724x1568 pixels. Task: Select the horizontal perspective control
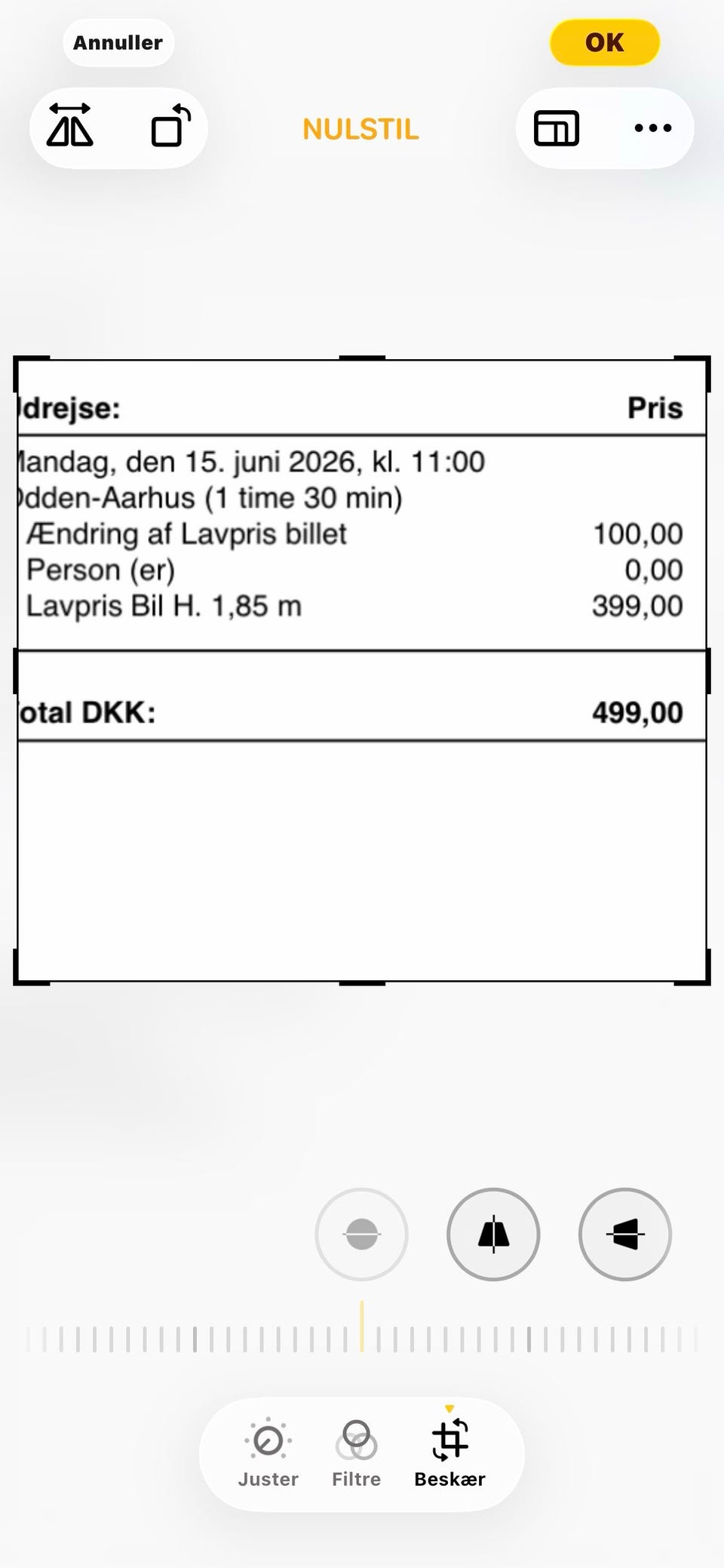625,1234
